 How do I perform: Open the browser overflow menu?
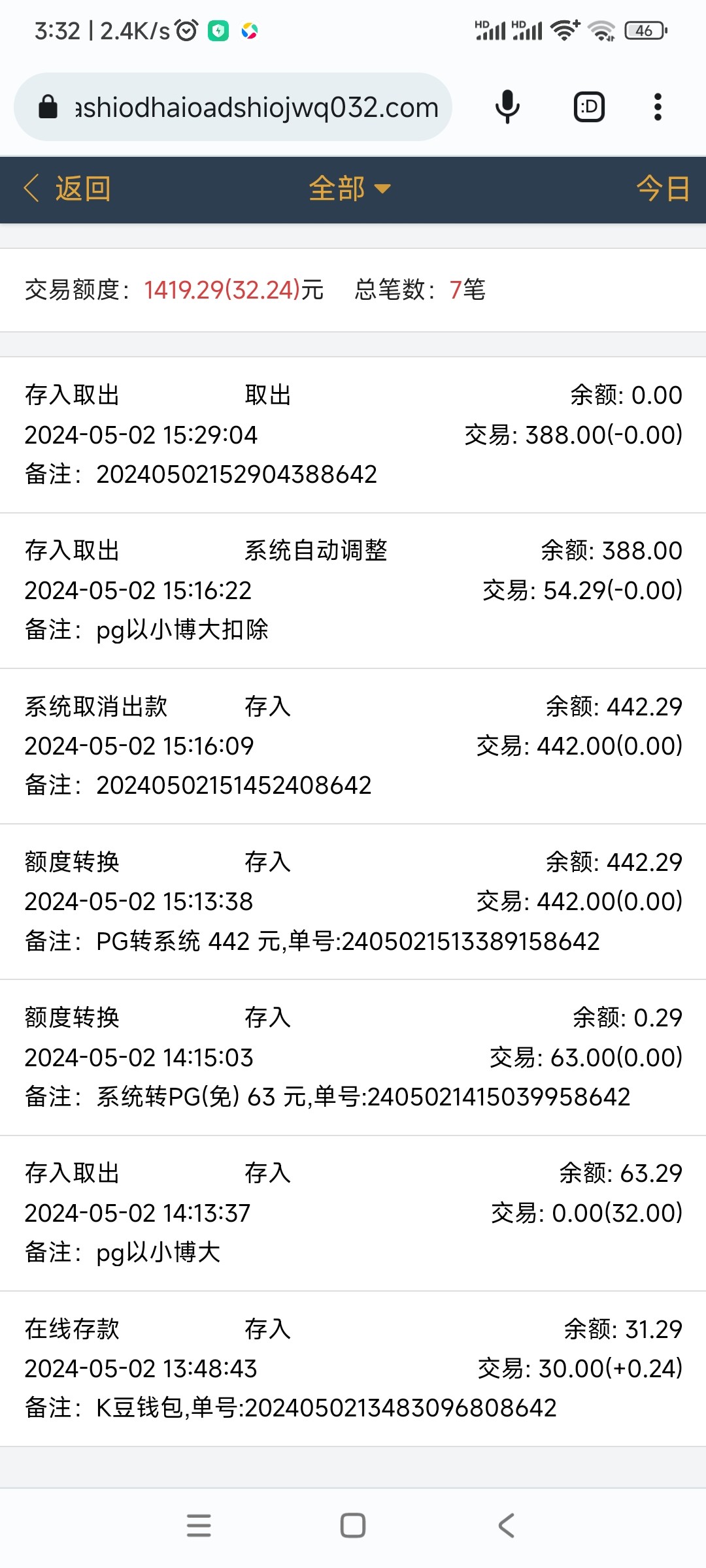coord(658,107)
